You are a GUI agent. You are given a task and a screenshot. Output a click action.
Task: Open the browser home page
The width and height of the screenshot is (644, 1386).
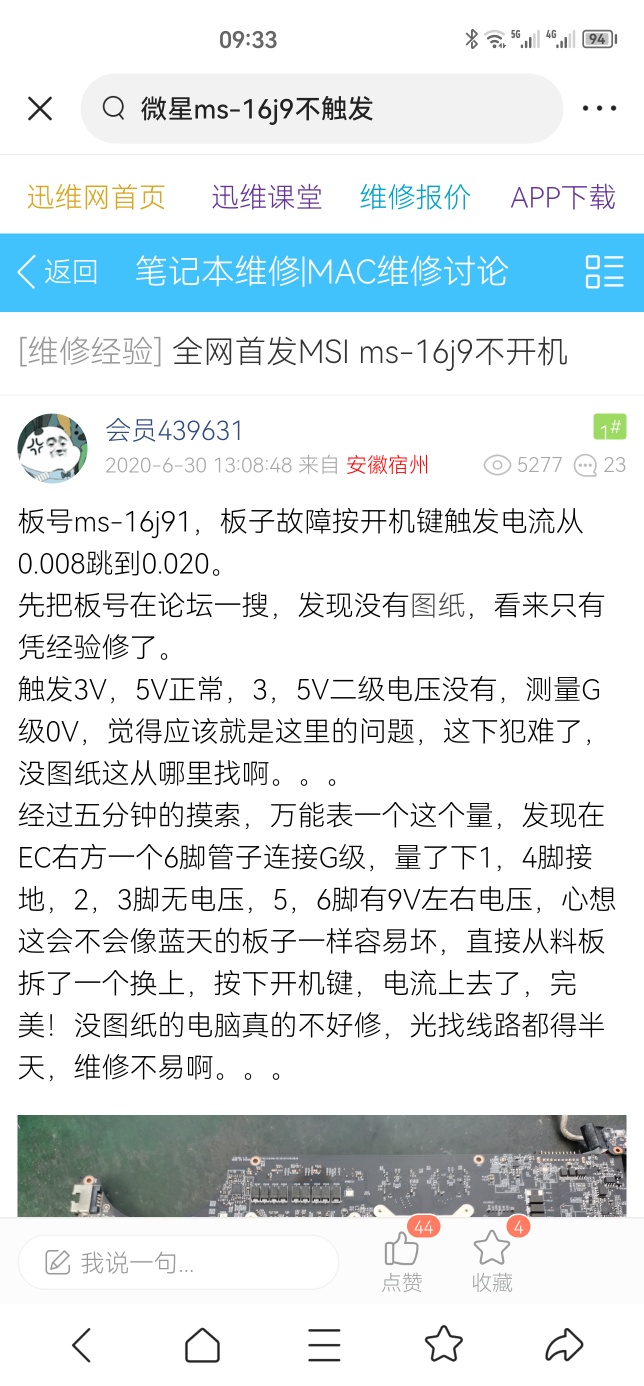pyautogui.click(x=202, y=1345)
